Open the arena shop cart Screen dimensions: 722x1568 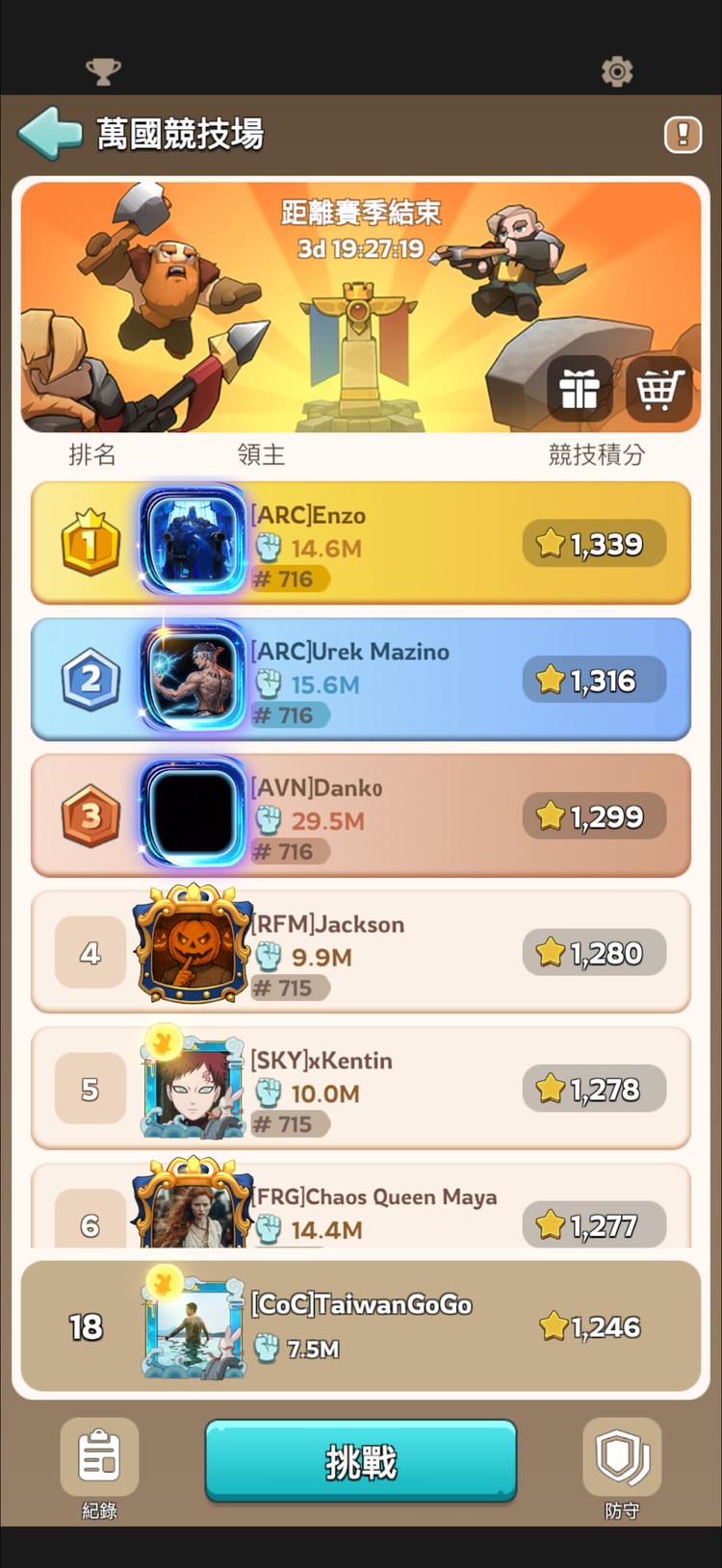point(659,389)
